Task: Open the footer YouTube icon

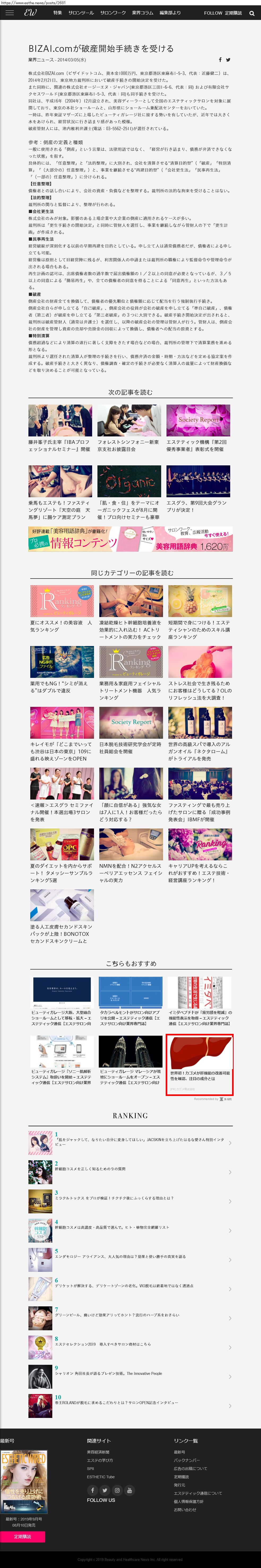Action: tap(129, 1490)
